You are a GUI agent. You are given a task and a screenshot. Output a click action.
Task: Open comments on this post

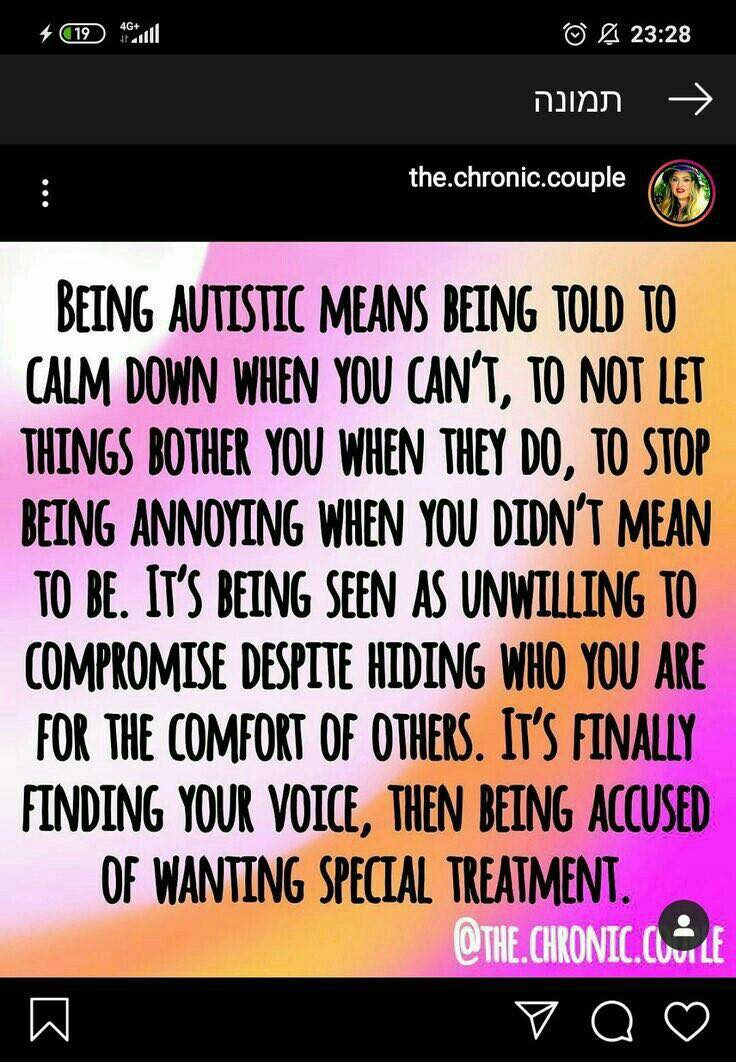(x=610, y=1021)
